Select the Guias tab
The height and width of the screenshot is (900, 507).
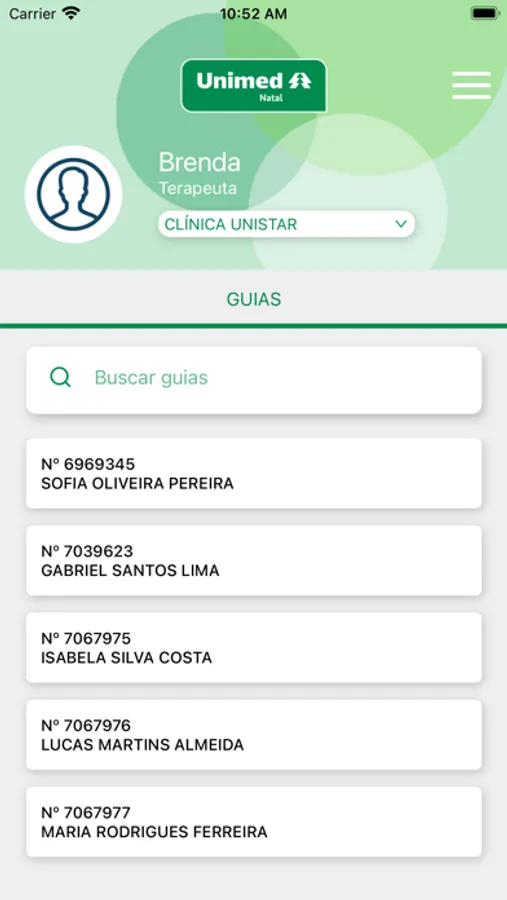pyautogui.click(x=254, y=299)
